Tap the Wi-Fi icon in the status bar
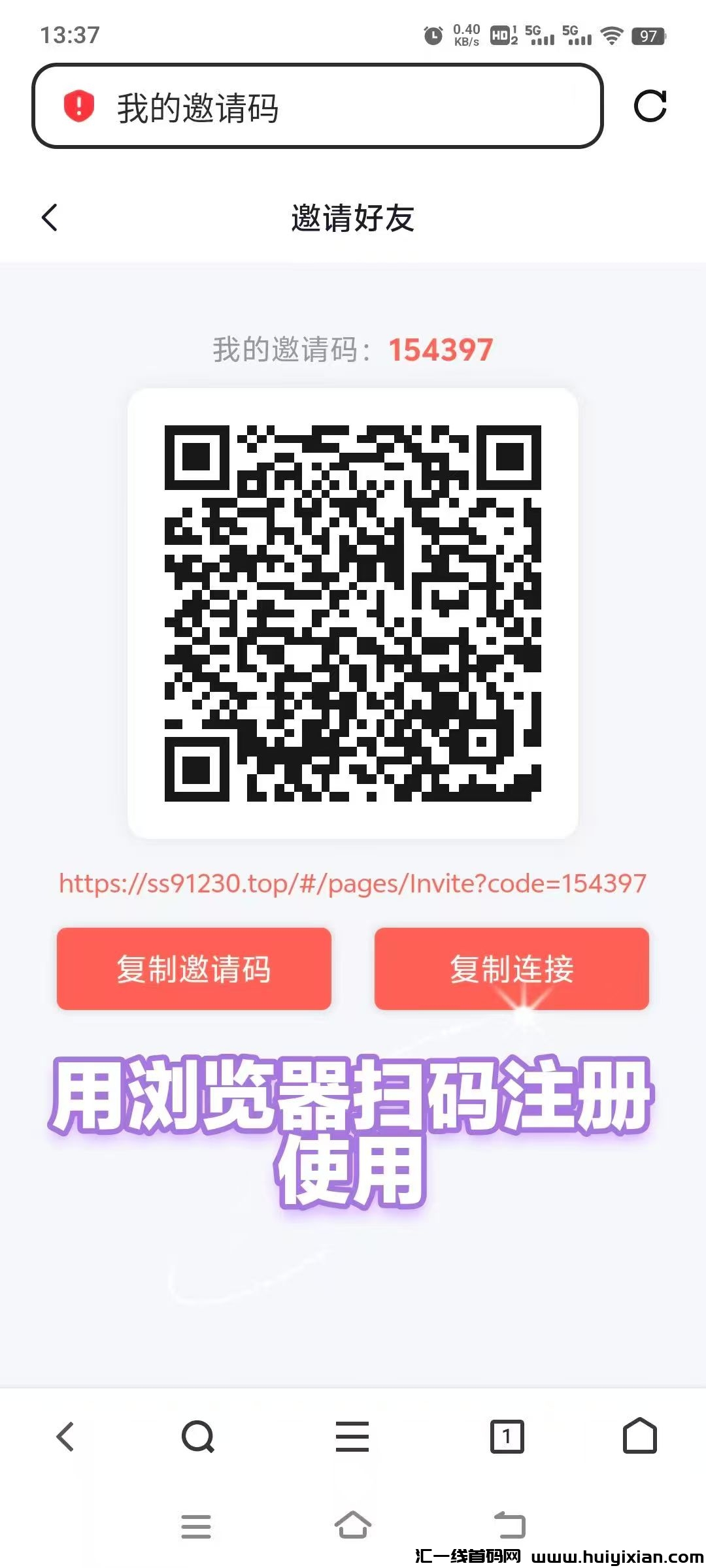The image size is (706, 1568). click(612, 38)
